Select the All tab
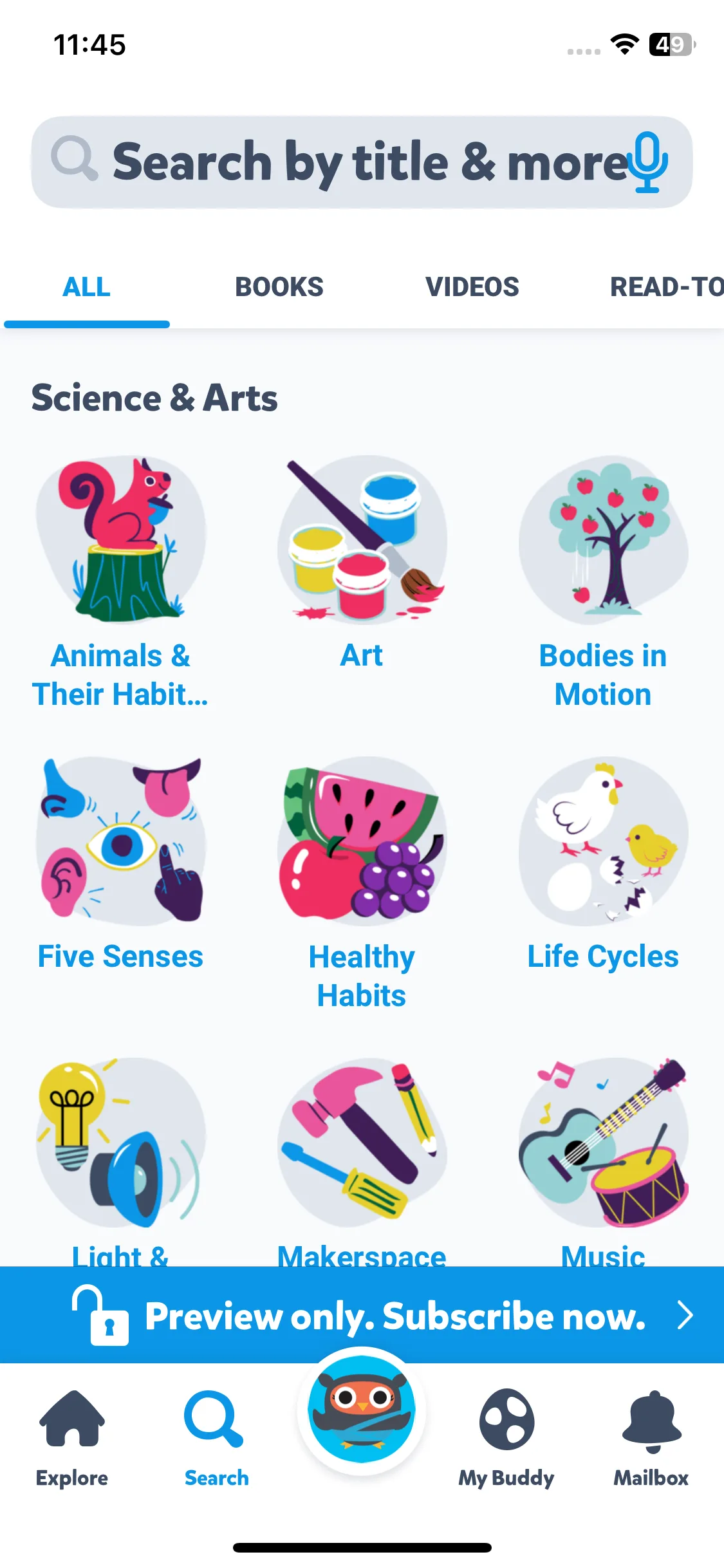Image resolution: width=724 pixels, height=1568 pixels. point(86,287)
